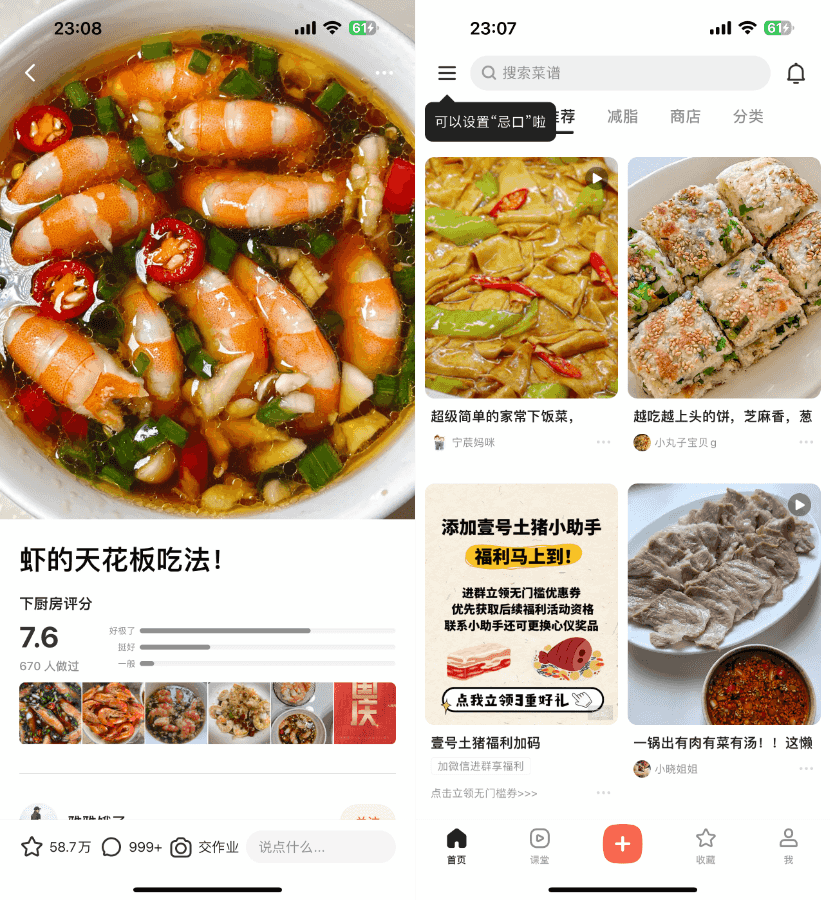Image resolution: width=830 pixels, height=900 pixels.
Task: Open the hamburger menu
Action: coord(447,73)
